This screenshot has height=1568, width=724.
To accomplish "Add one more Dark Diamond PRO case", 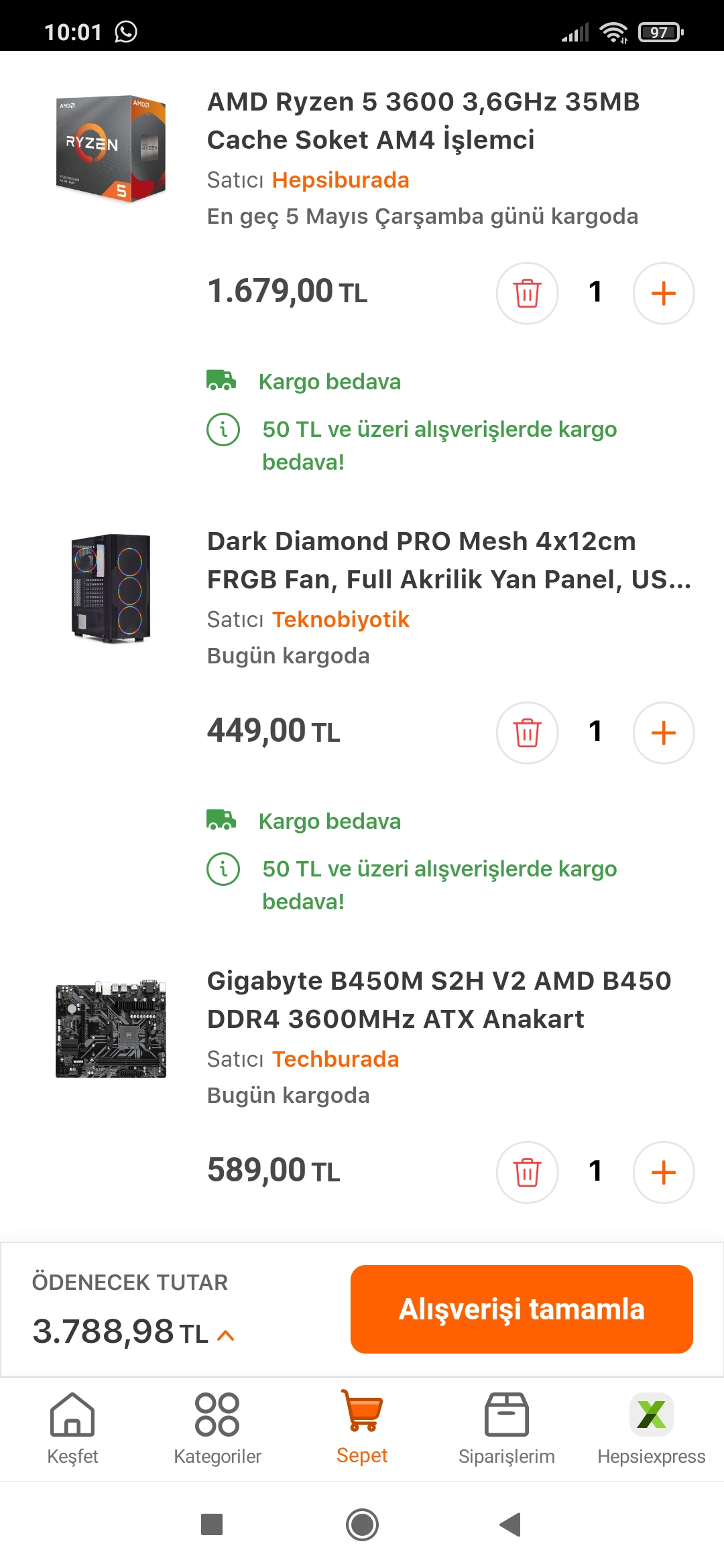I will pos(663,733).
